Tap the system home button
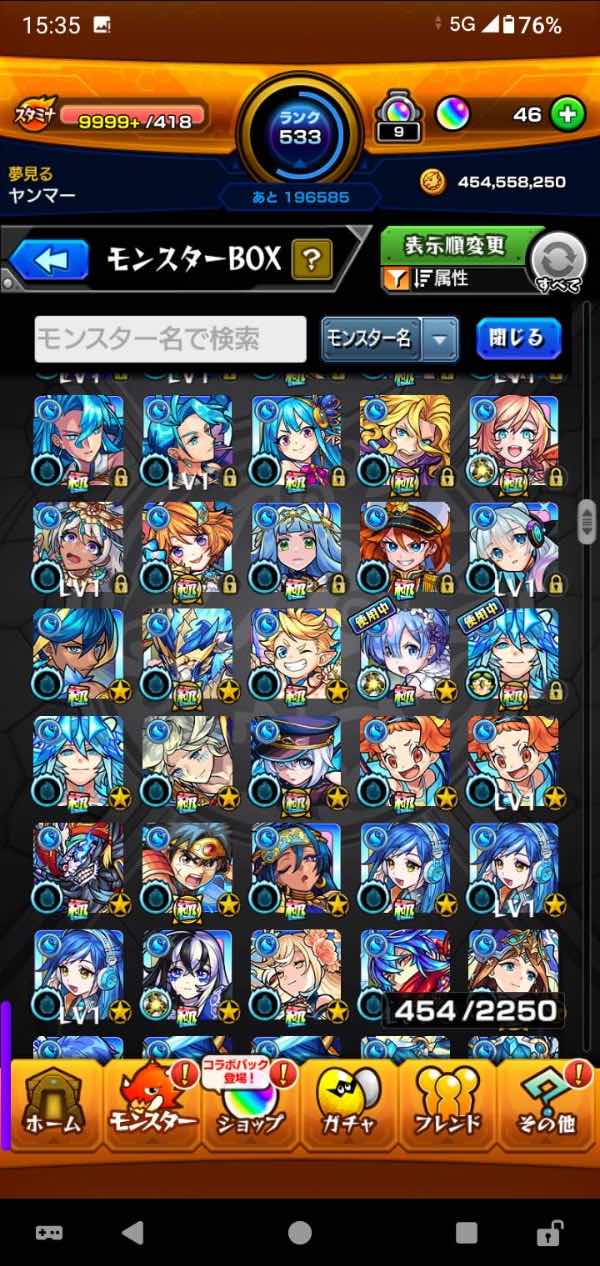This screenshot has height=1266, width=600. click(299, 1232)
